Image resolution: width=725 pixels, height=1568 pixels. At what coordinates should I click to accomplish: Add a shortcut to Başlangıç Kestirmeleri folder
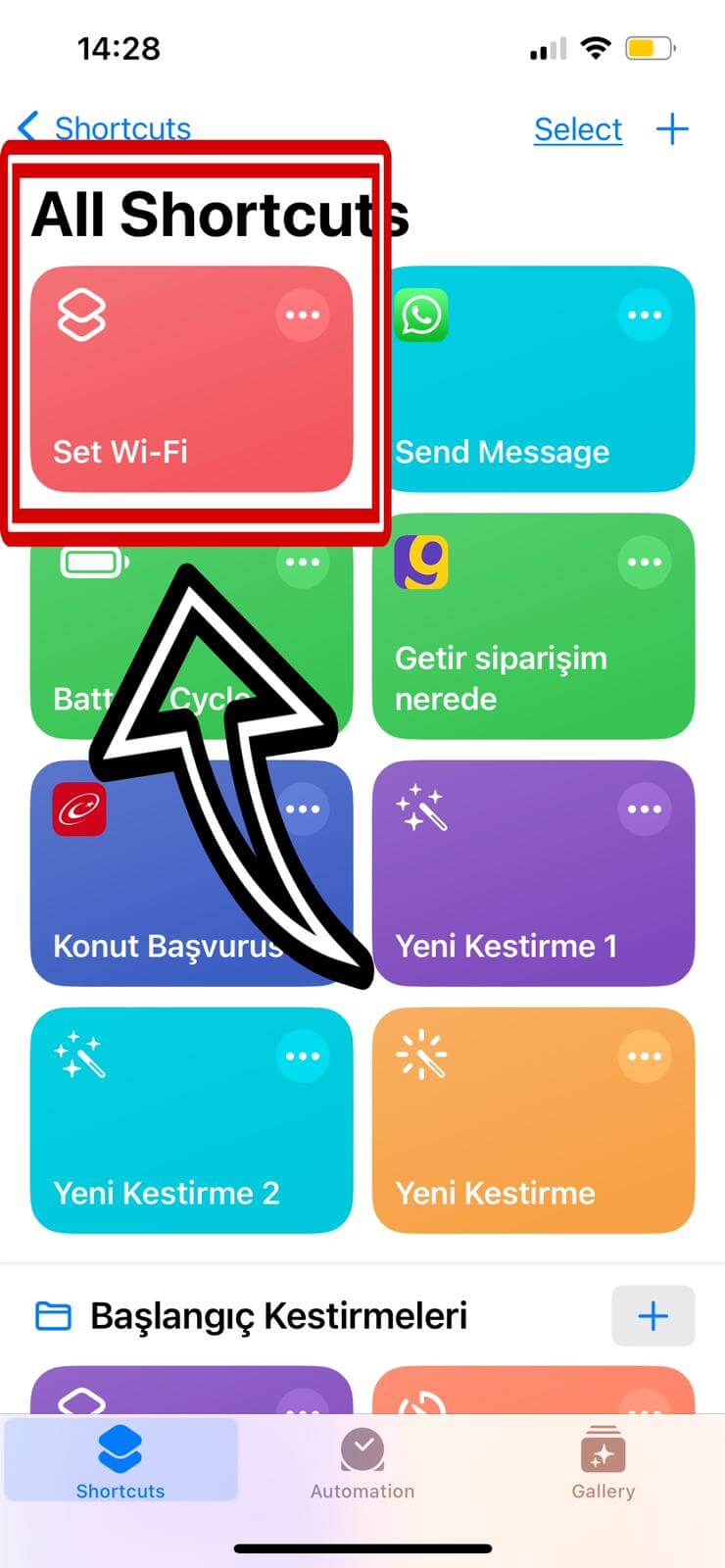652,1316
